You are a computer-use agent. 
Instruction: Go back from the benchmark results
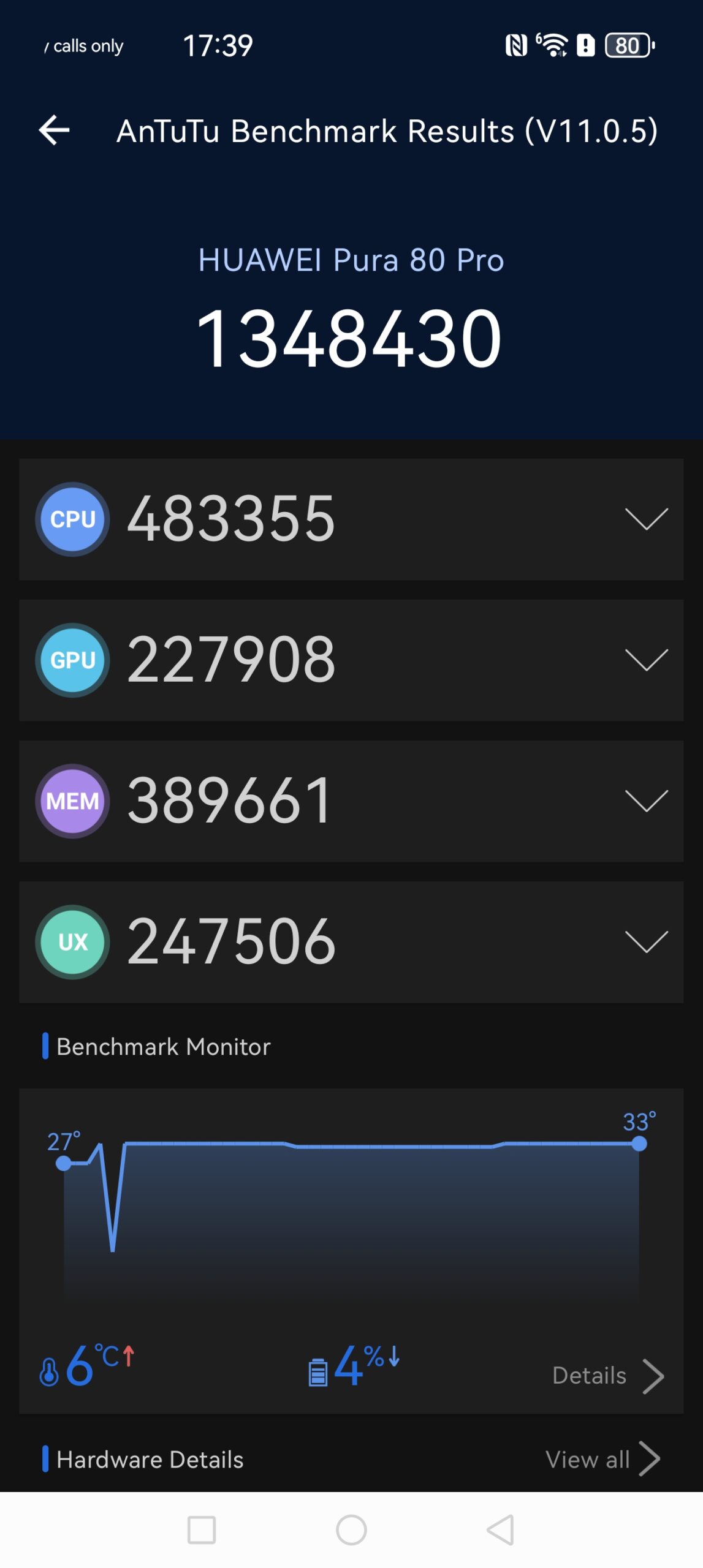click(x=54, y=130)
